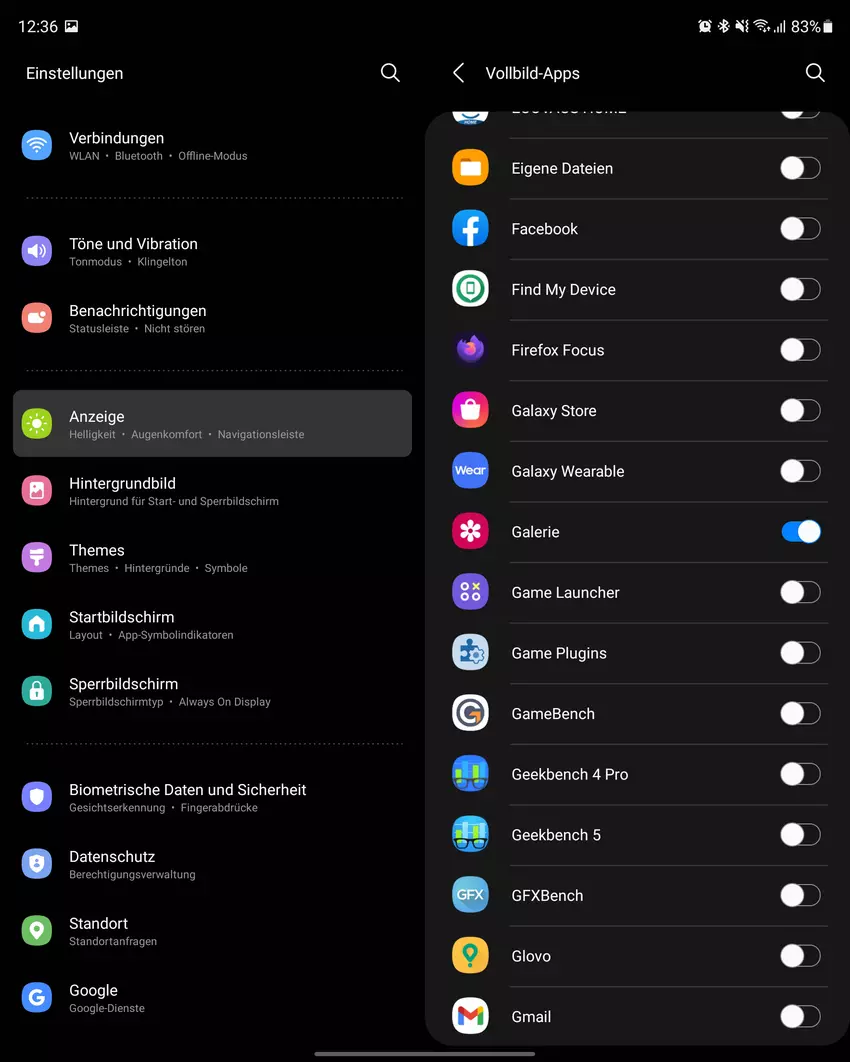This screenshot has width=850, height=1062.
Task: Open Themes settings
Action: (212, 558)
